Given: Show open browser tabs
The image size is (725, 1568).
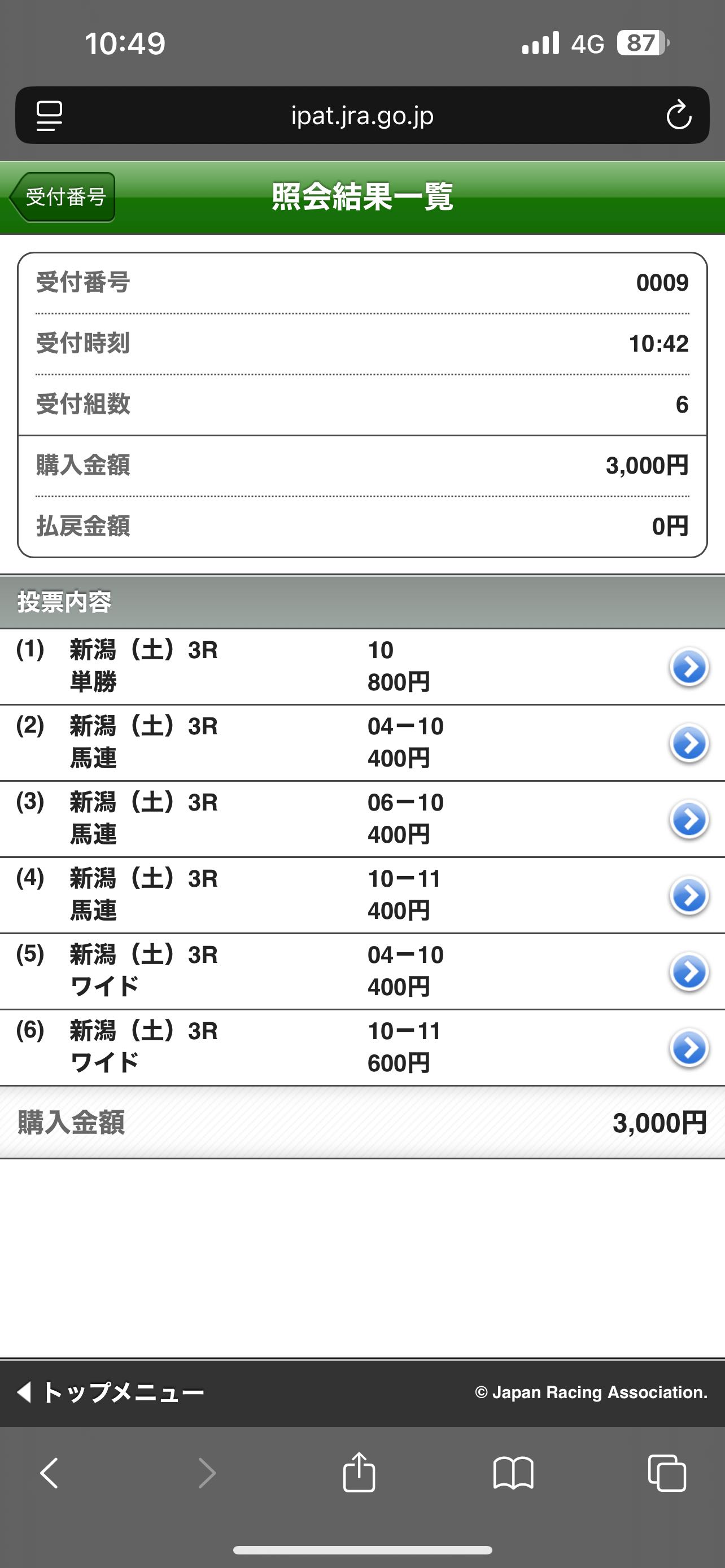Looking at the screenshot, I should click(x=667, y=1473).
